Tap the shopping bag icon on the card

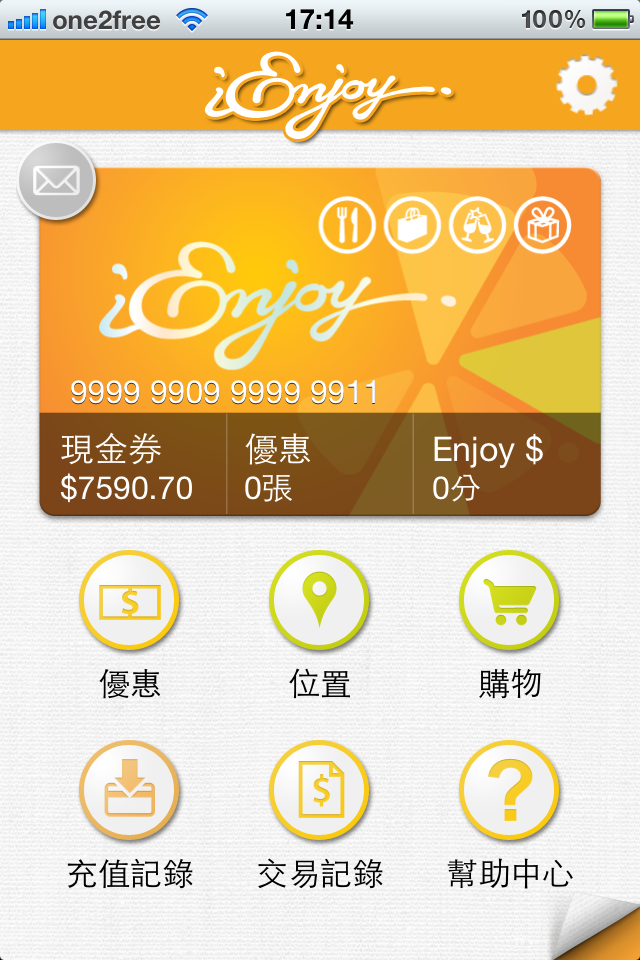(x=412, y=225)
